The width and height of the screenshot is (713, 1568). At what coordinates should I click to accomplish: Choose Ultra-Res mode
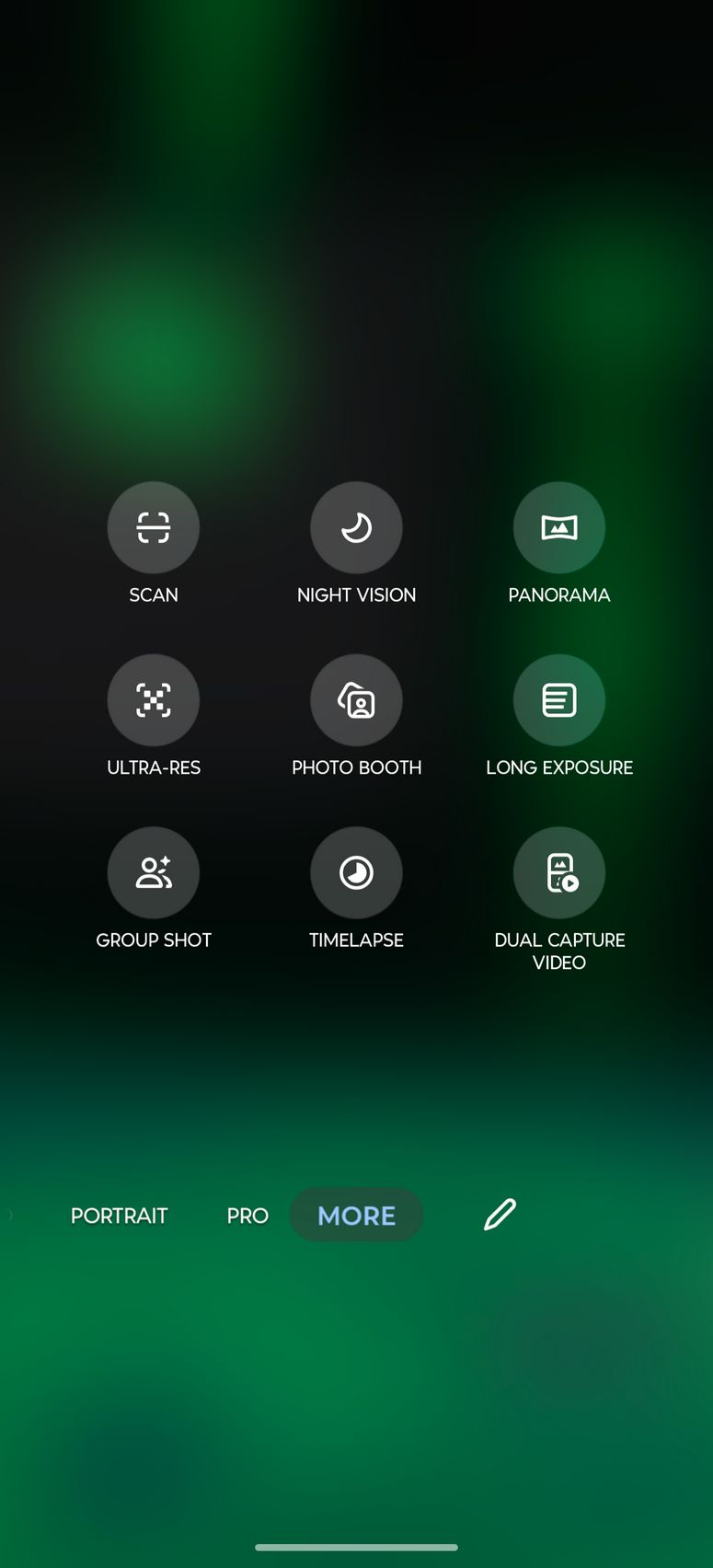(154, 700)
